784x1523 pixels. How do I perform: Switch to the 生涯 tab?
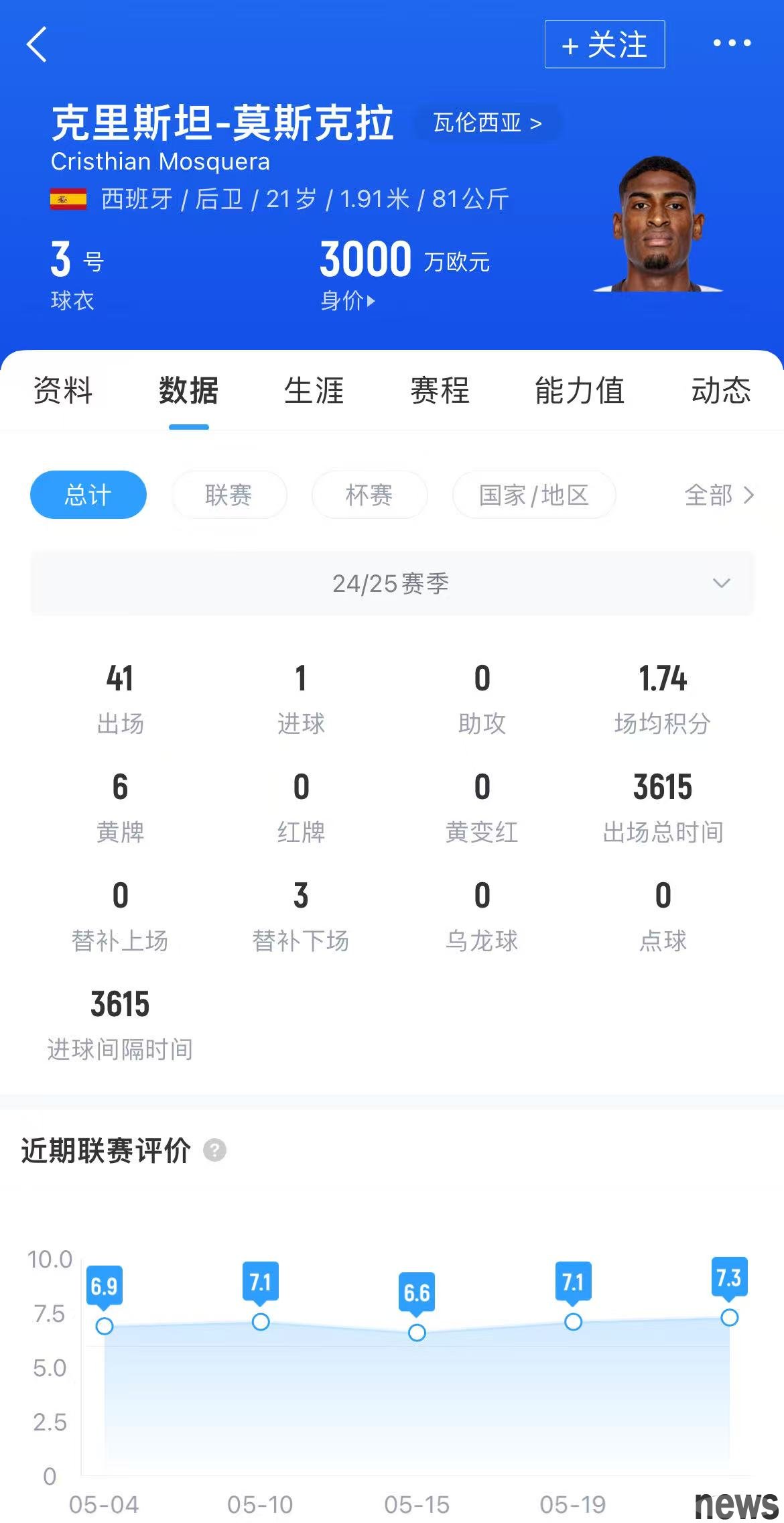(314, 390)
